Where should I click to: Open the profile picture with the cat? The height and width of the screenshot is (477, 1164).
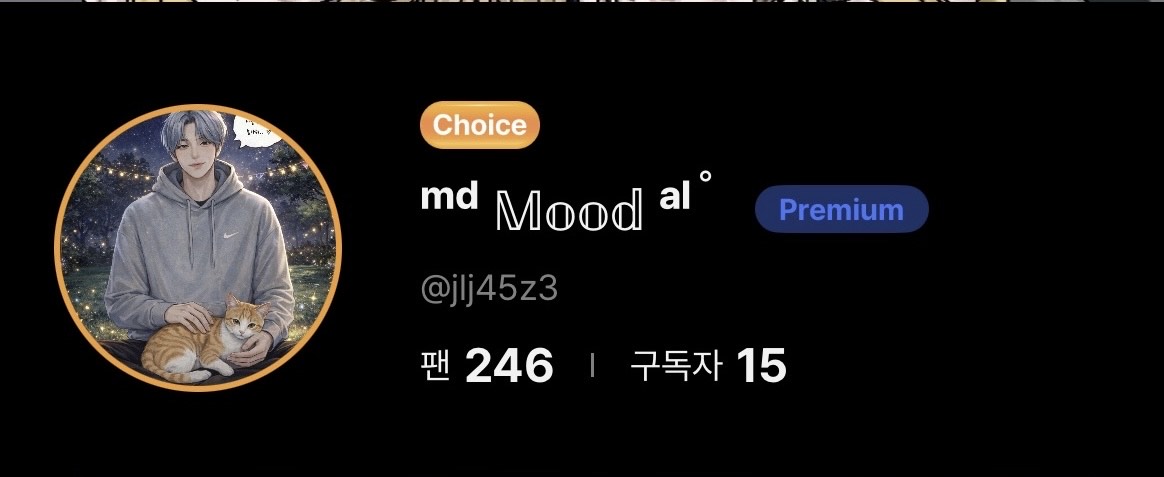[198, 247]
